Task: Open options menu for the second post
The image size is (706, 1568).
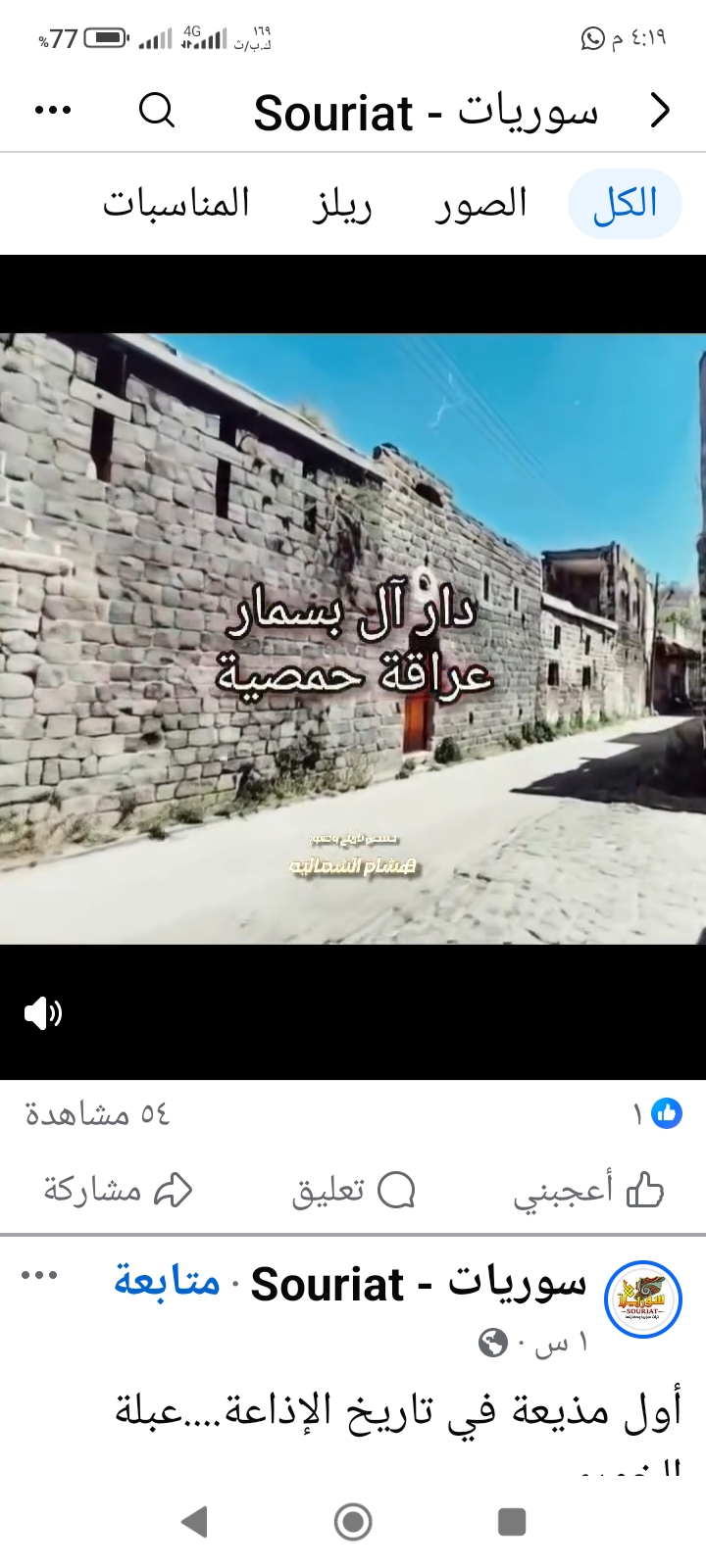Action: point(39,1276)
